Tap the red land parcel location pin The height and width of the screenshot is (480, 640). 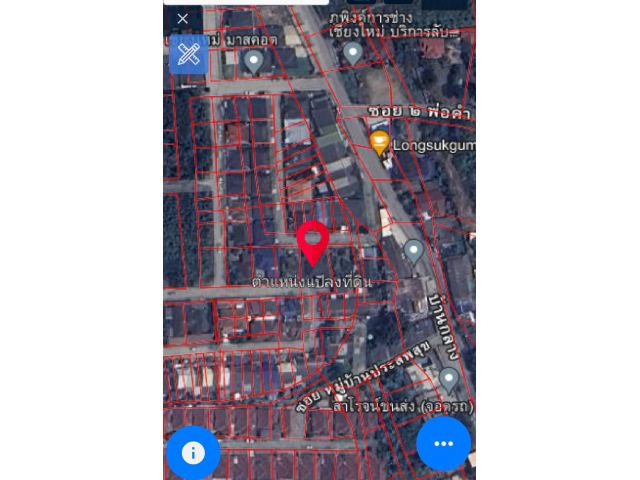click(x=314, y=241)
